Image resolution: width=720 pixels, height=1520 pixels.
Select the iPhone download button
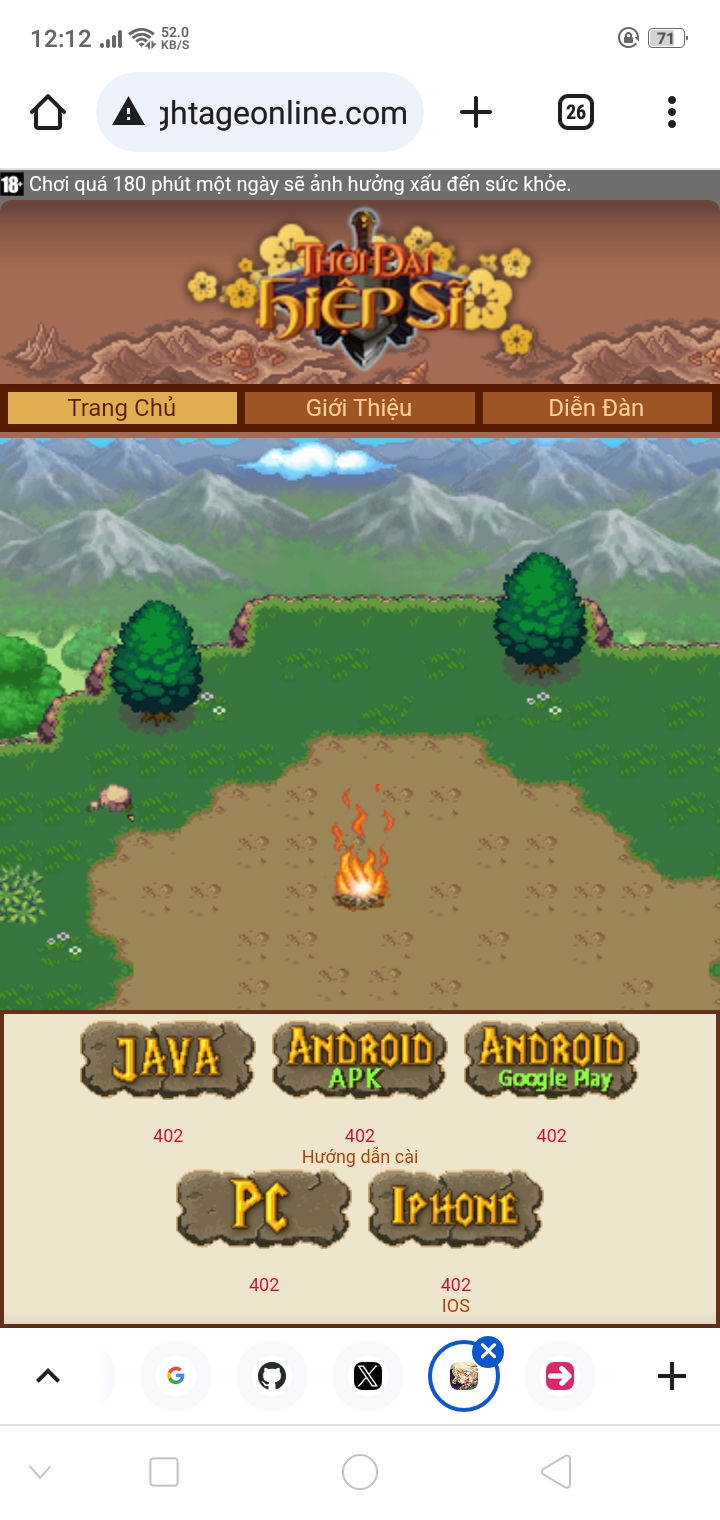(x=455, y=1208)
